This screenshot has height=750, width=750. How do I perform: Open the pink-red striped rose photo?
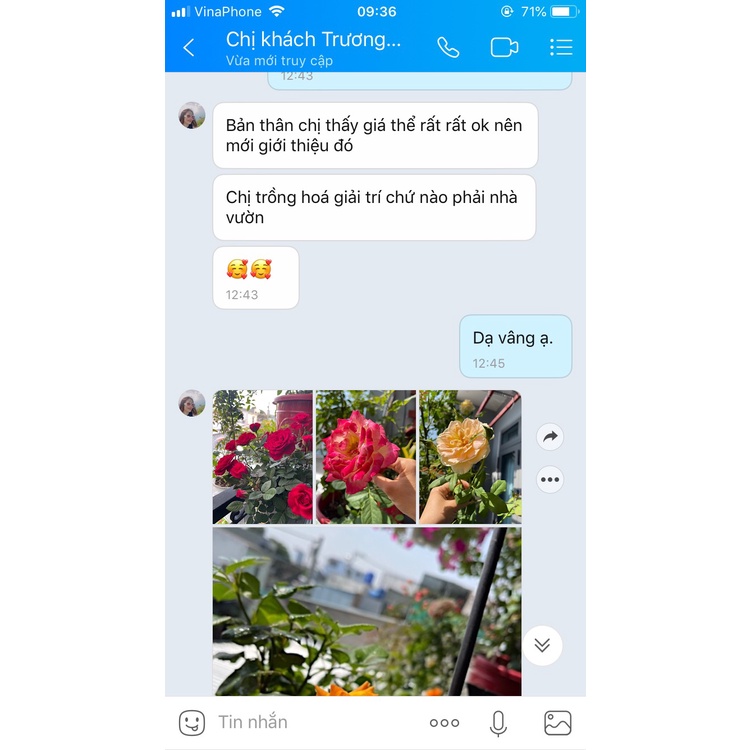(366, 457)
